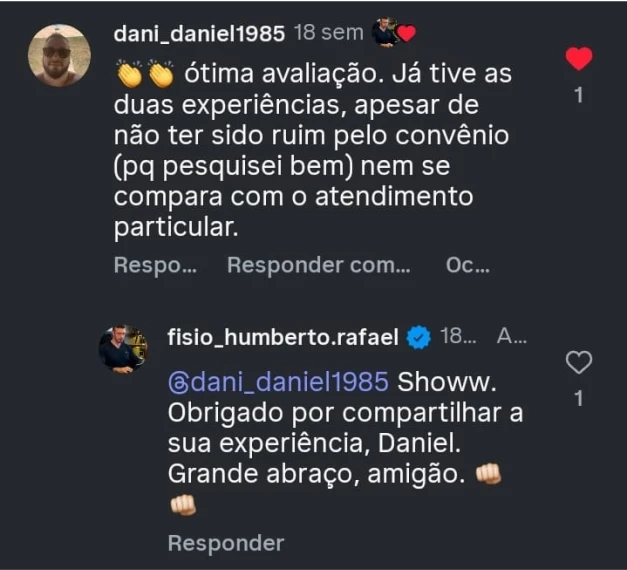Screen dimensions: 627x570
Task: Tap the truncated "Responder com..." option
Action: click(x=318, y=265)
